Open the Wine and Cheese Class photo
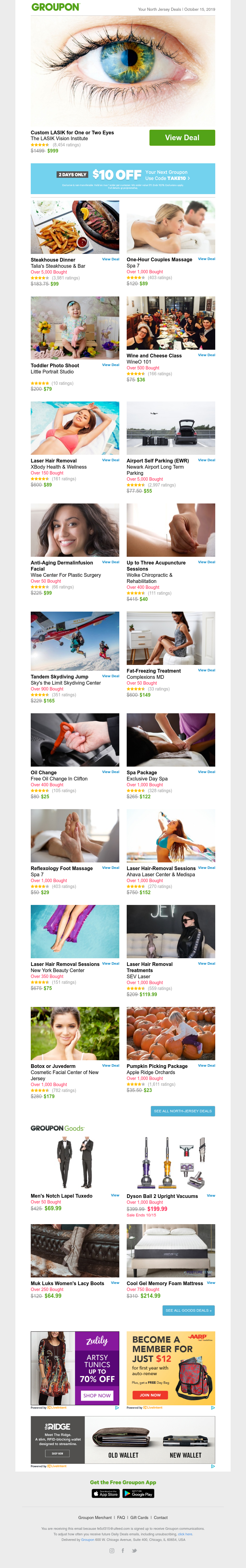 pyautogui.click(x=171, y=323)
